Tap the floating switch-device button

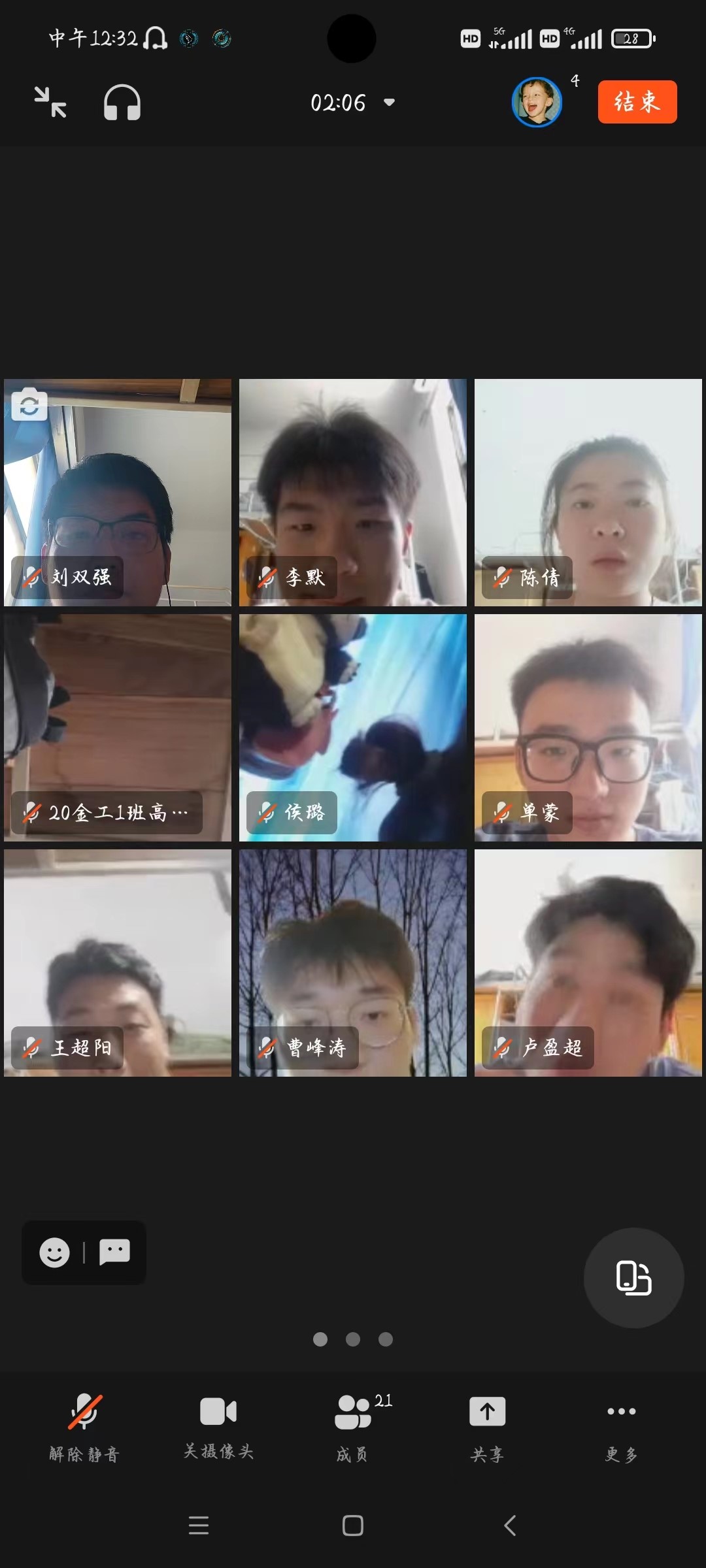(633, 1277)
